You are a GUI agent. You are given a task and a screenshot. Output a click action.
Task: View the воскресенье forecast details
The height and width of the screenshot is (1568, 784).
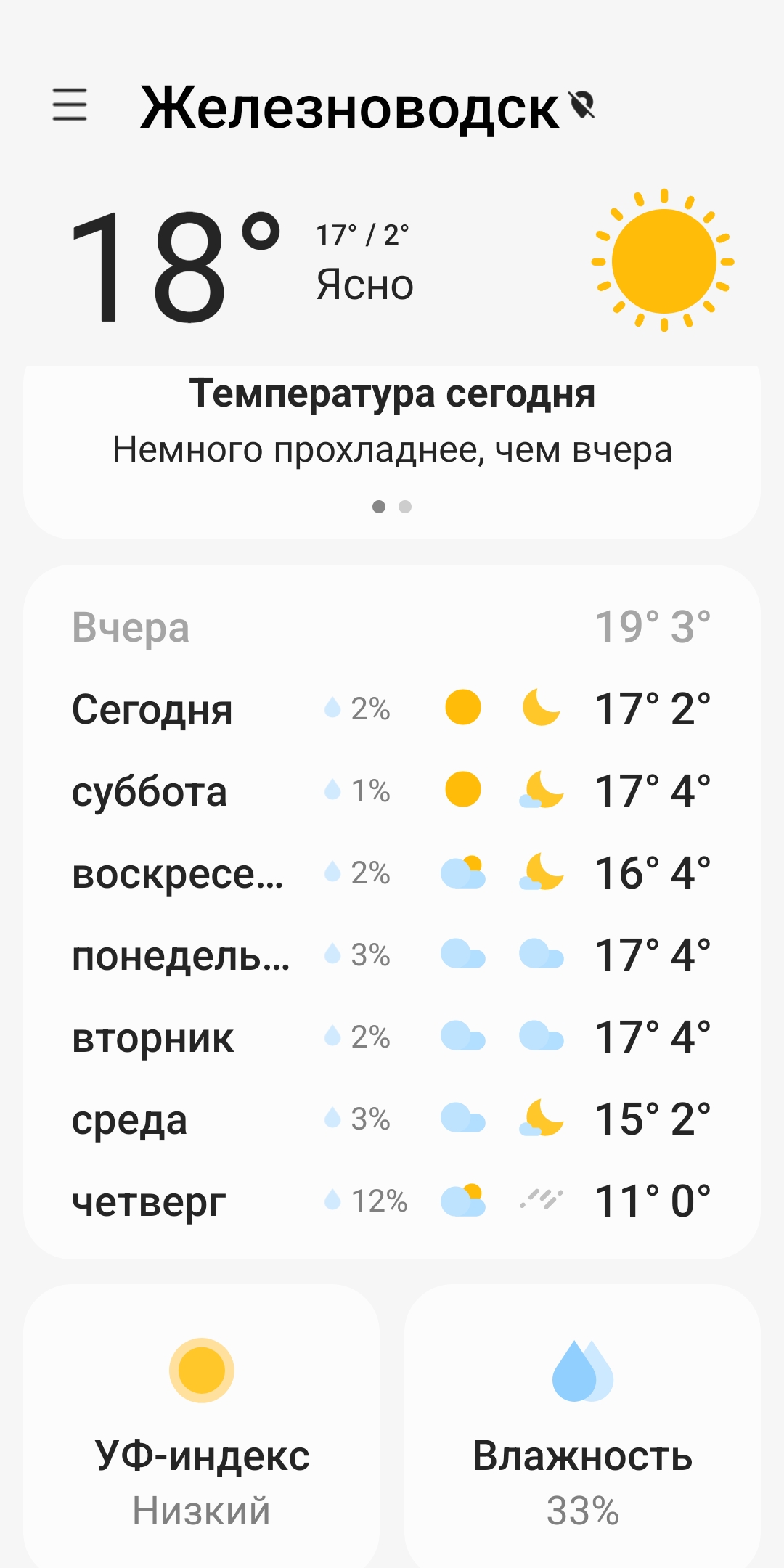[392, 873]
